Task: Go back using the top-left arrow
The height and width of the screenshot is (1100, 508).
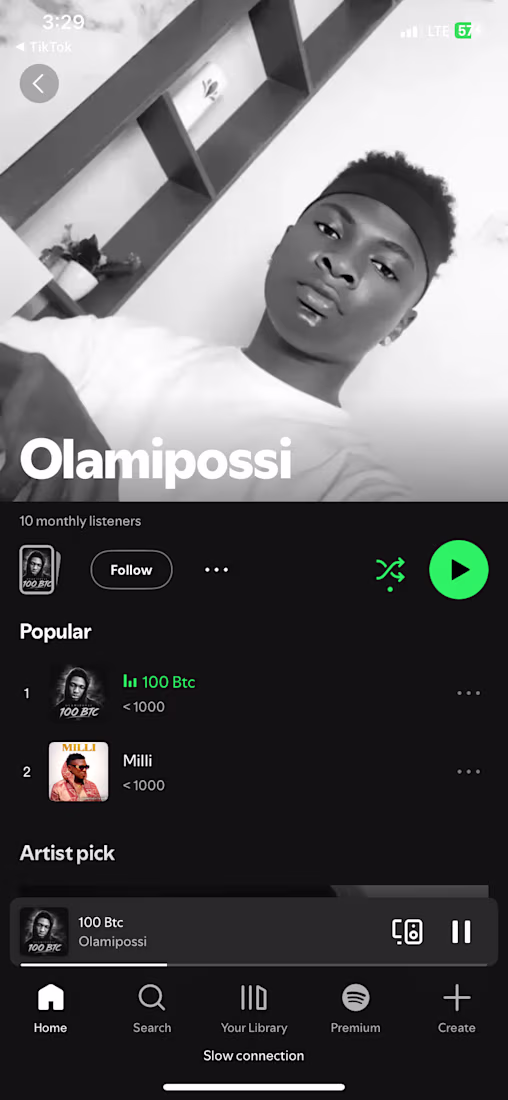Action: 39,83
